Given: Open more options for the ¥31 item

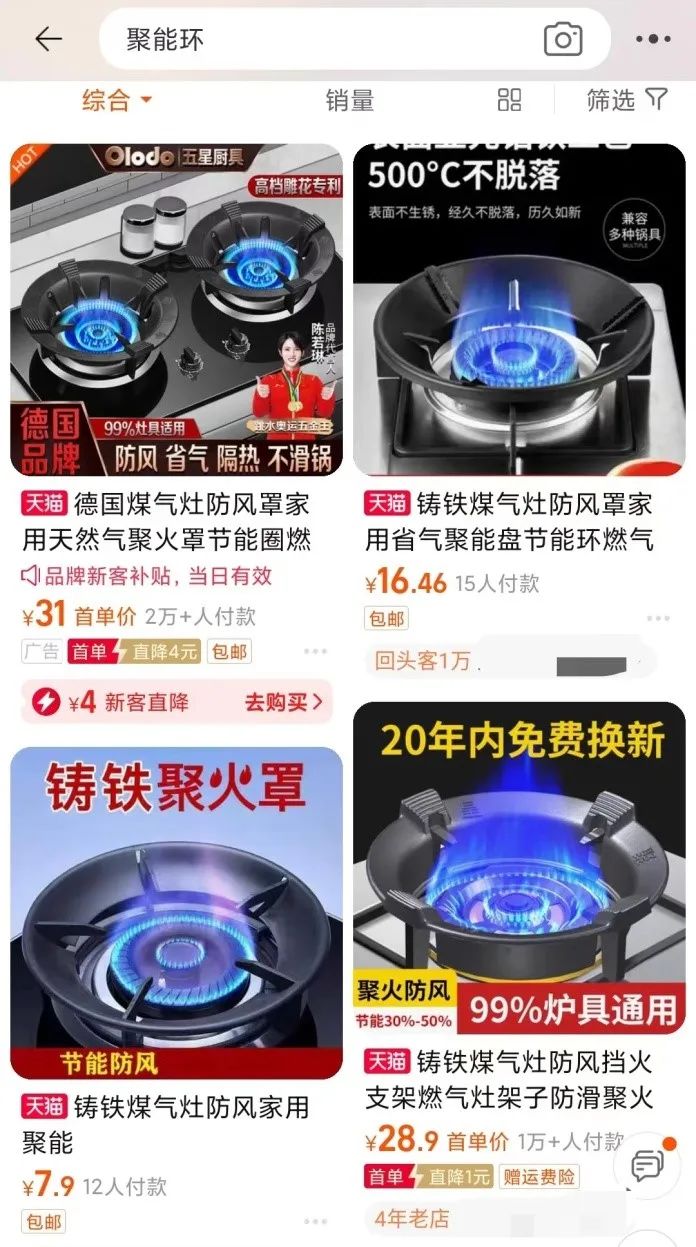Looking at the screenshot, I should (315, 652).
